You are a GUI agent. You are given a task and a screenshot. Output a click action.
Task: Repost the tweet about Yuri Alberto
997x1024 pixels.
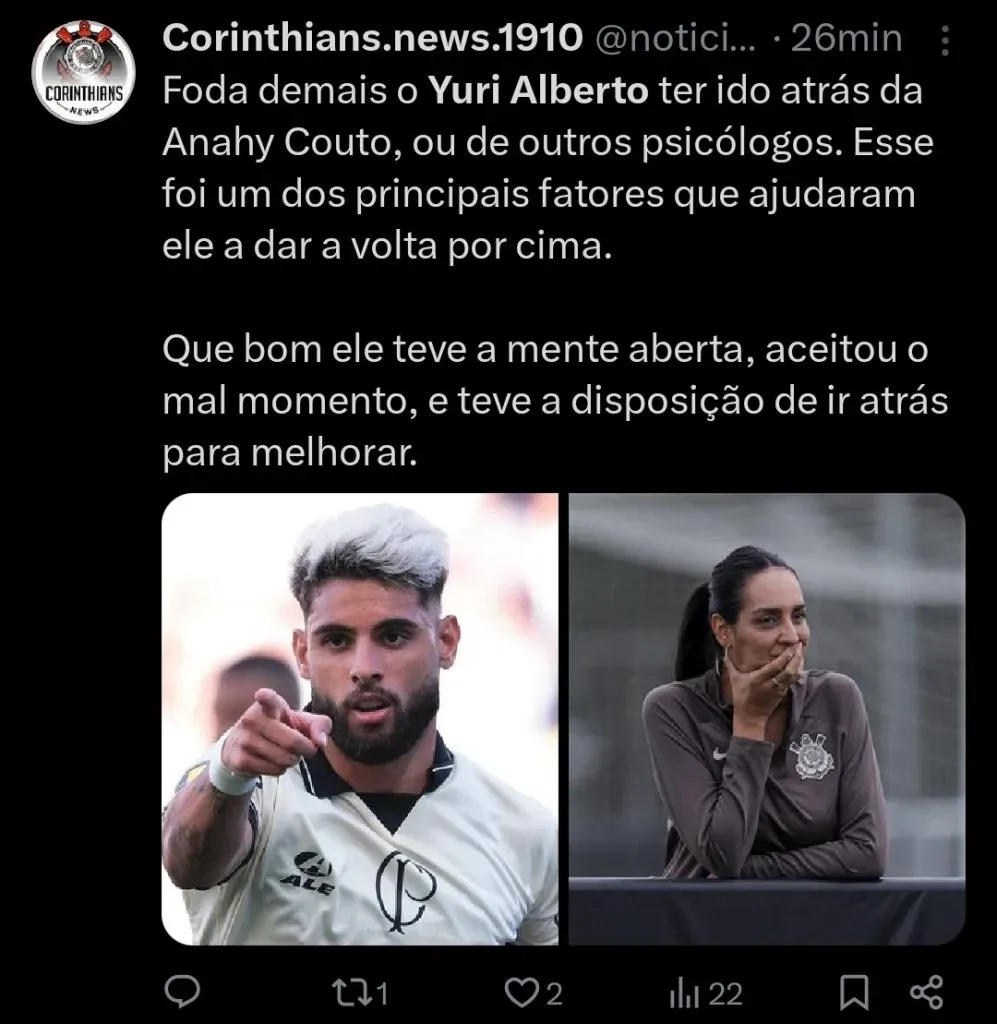pyautogui.click(x=352, y=993)
